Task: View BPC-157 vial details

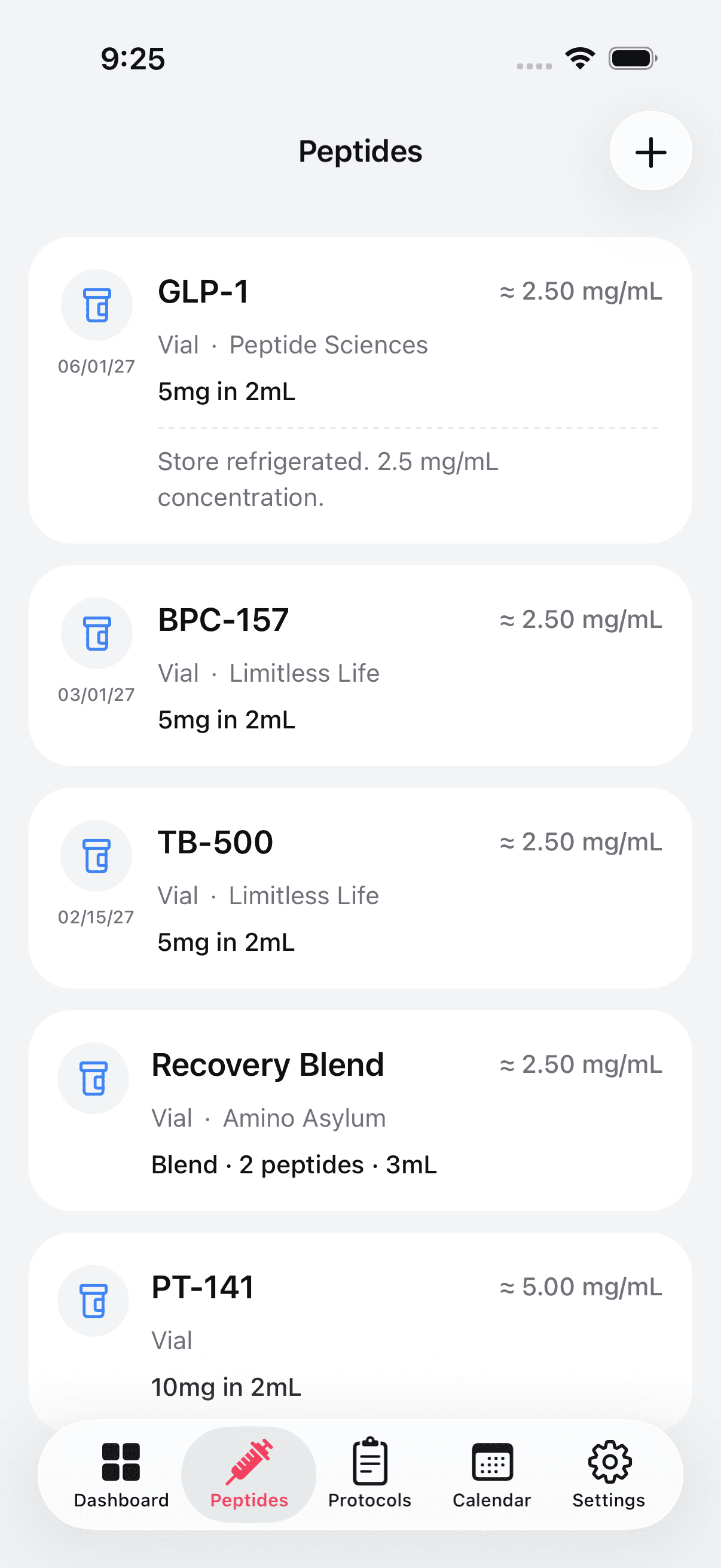Action: [360, 665]
